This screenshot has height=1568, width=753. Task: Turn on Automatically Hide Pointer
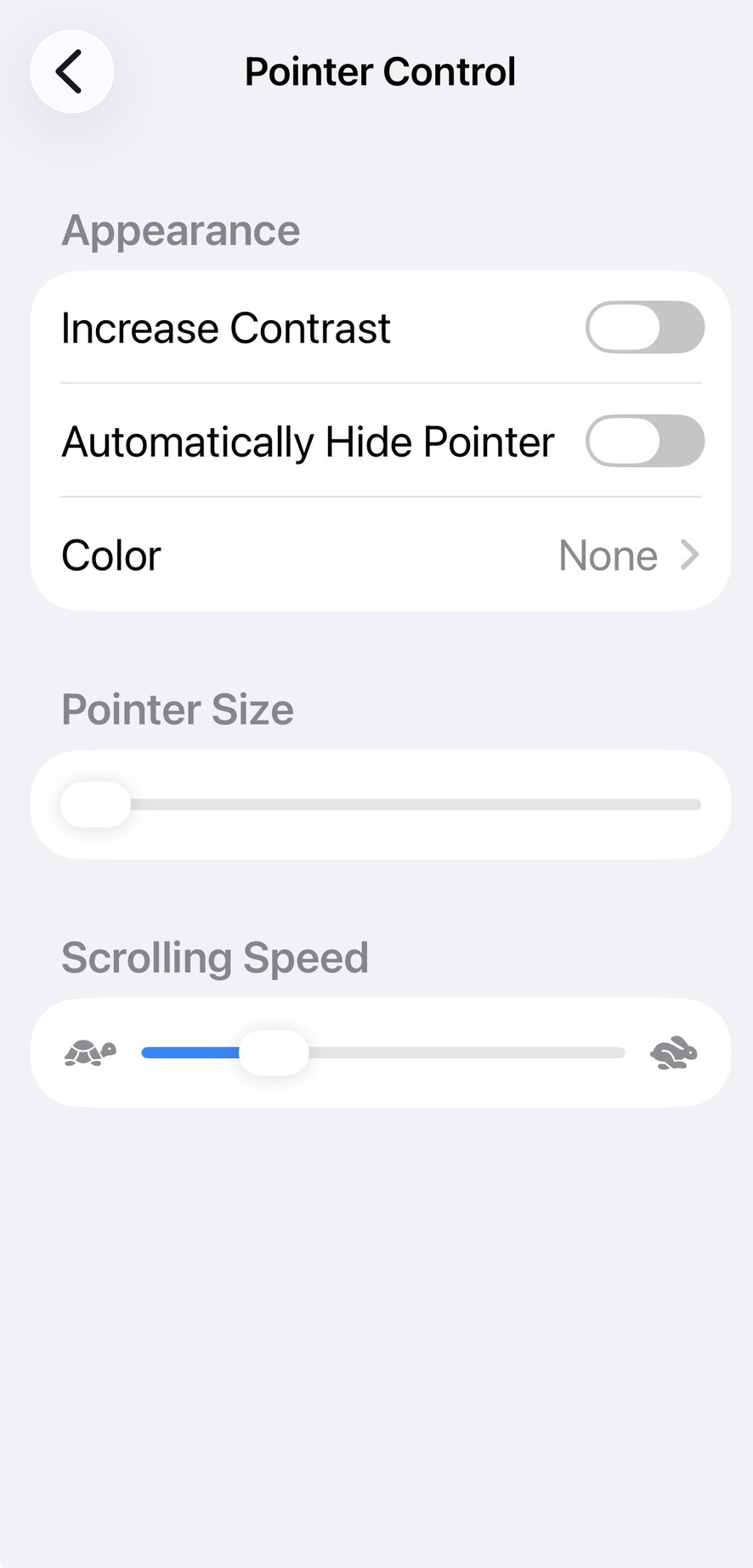[x=644, y=441]
